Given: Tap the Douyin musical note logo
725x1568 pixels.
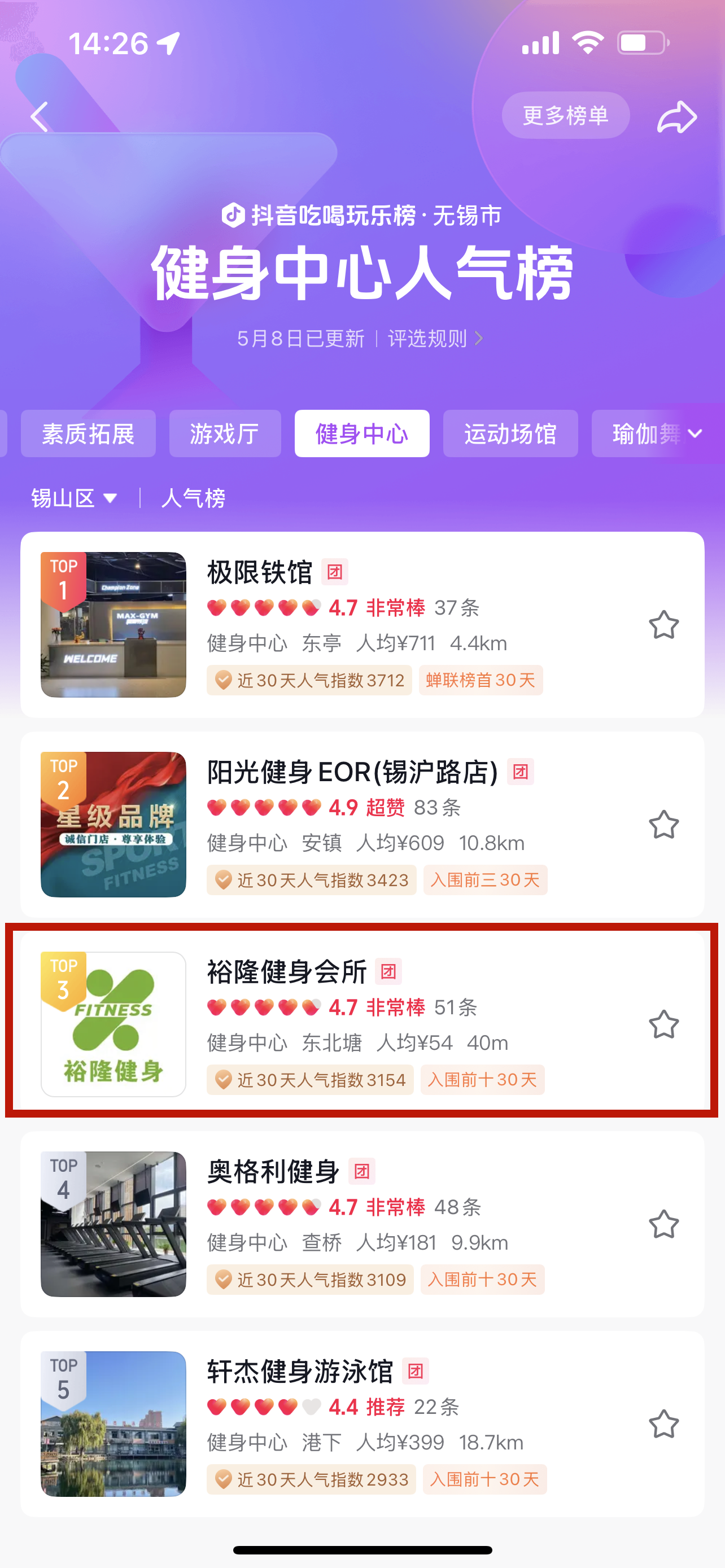Looking at the screenshot, I should click(x=233, y=215).
